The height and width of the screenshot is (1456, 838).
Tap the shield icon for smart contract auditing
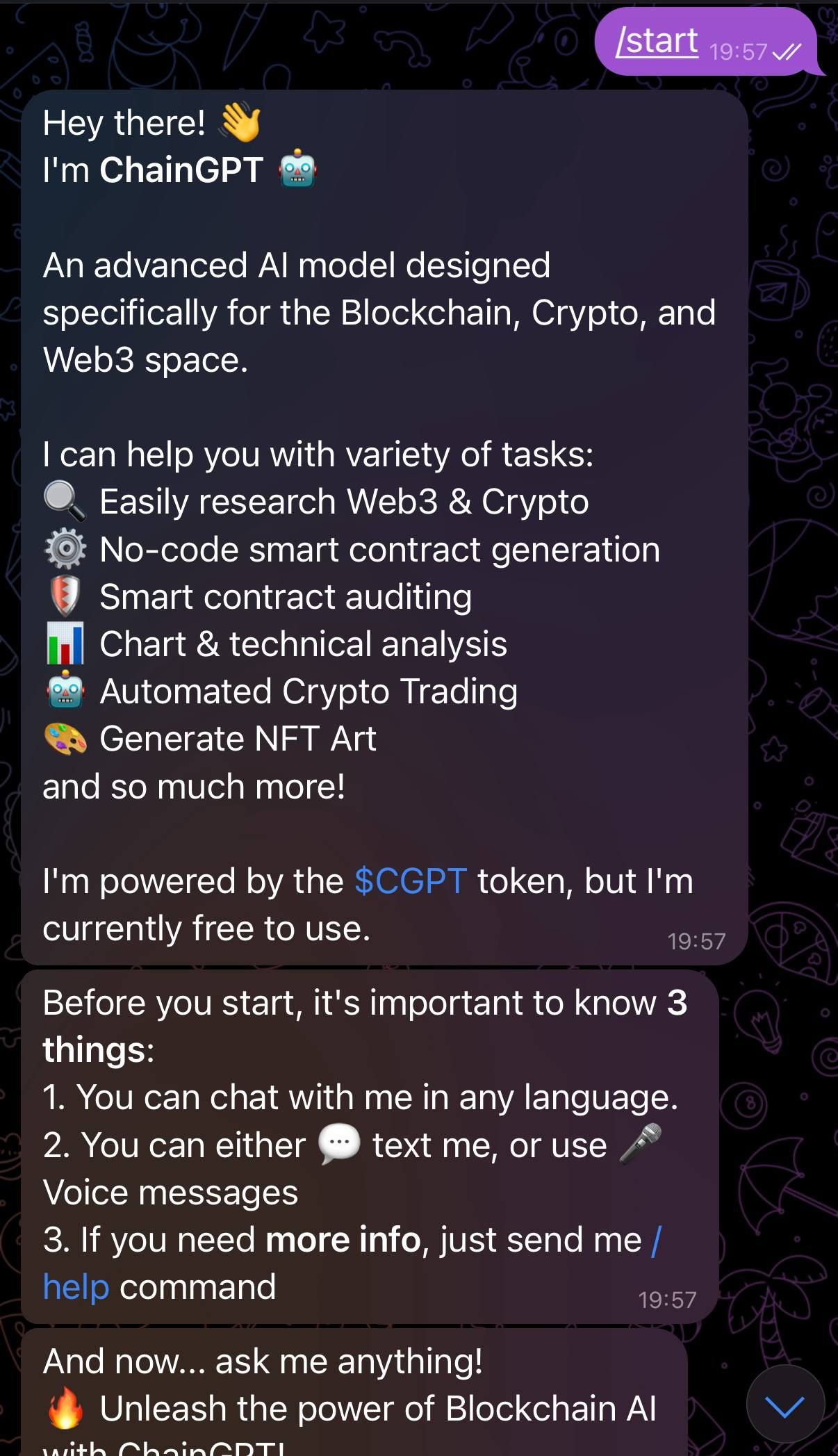[65, 596]
